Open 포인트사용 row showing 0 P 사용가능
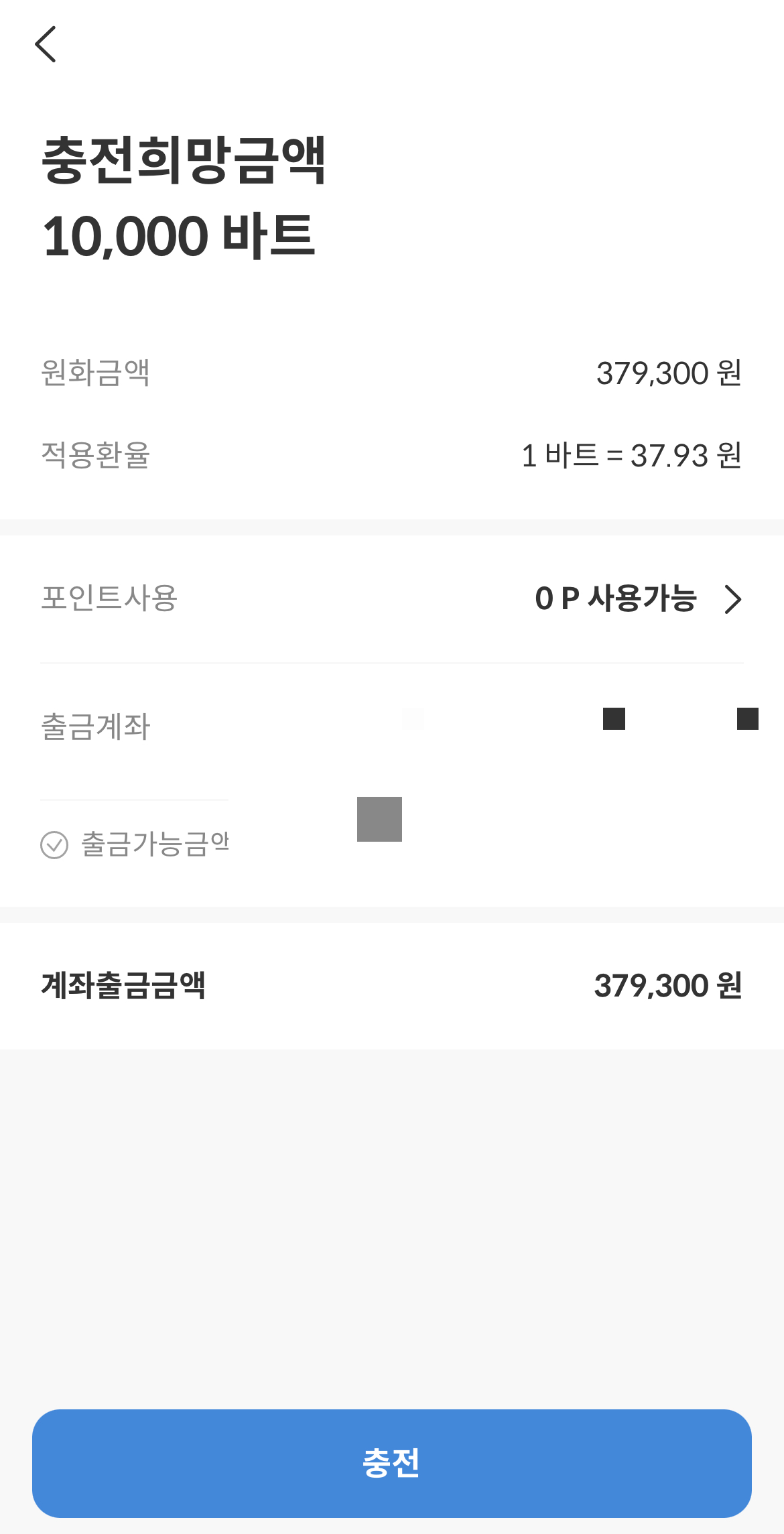 392,598
